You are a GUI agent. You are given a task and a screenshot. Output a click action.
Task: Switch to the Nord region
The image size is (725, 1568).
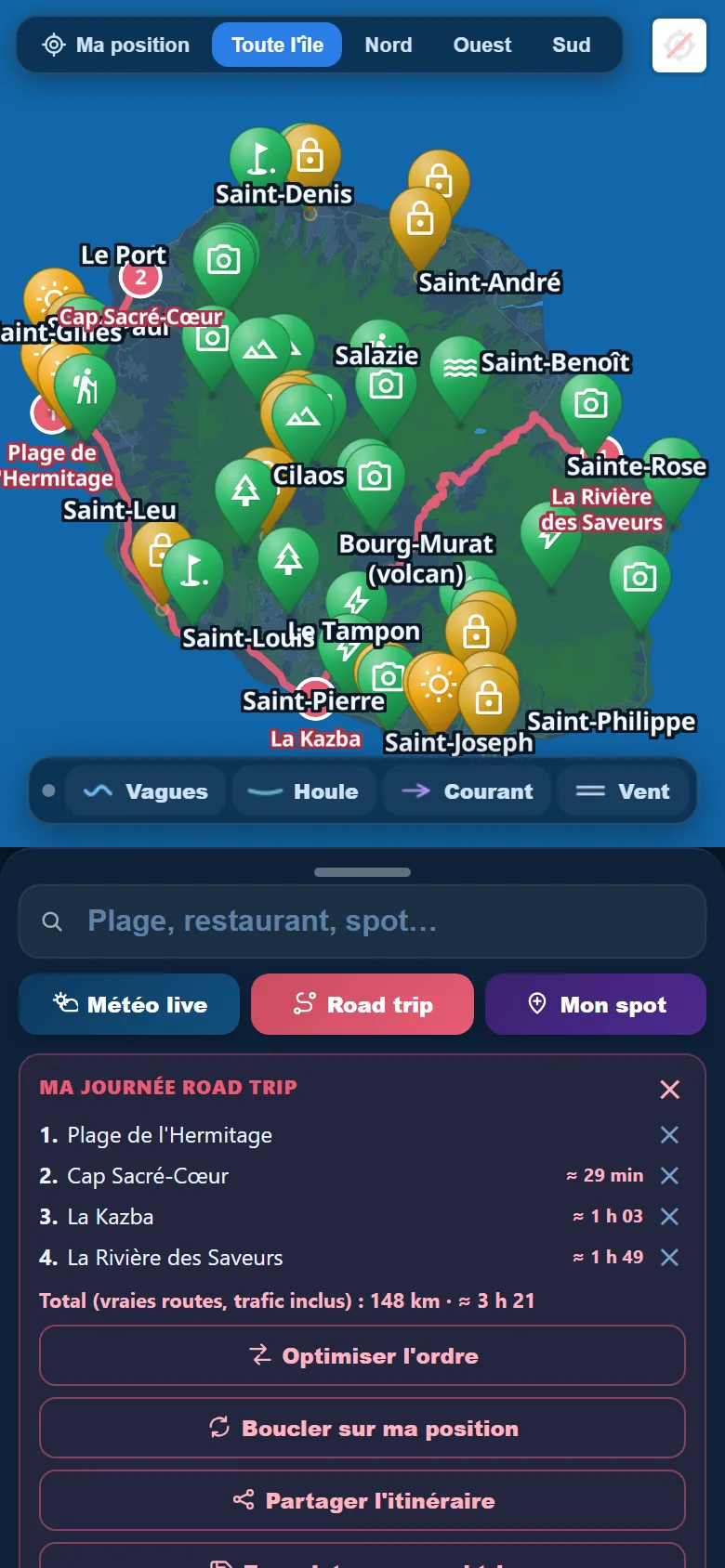(x=389, y=45)
